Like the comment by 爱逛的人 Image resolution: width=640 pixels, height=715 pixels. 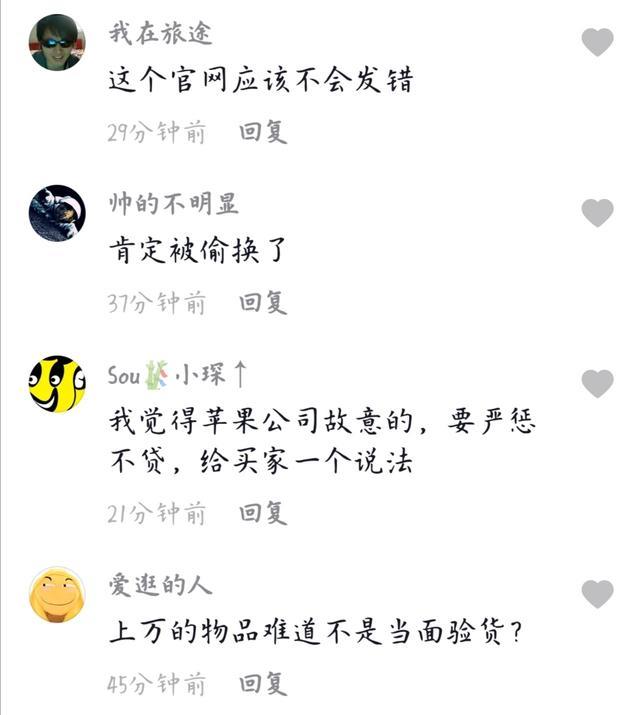[x=597, y=593]
